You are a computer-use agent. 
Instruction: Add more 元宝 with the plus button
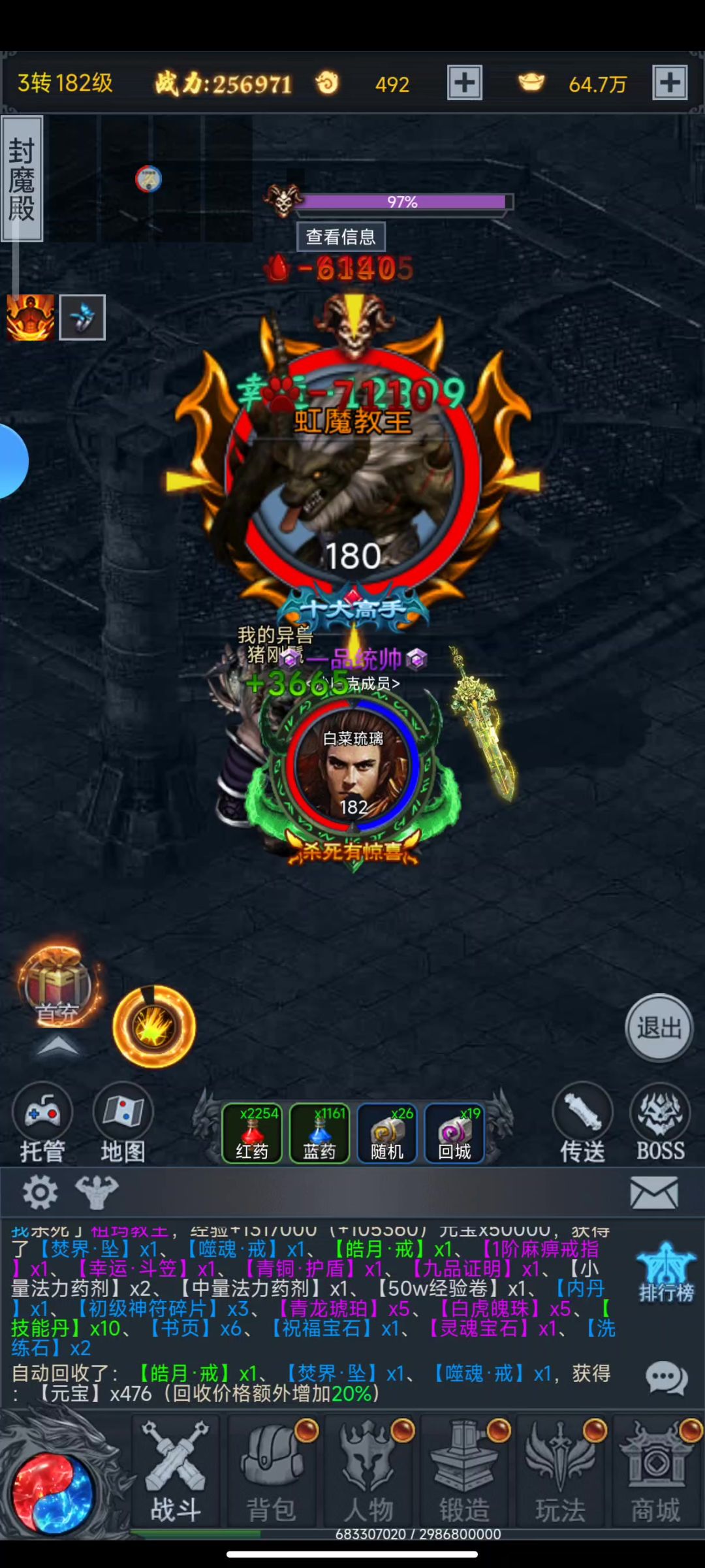(670, 83)
